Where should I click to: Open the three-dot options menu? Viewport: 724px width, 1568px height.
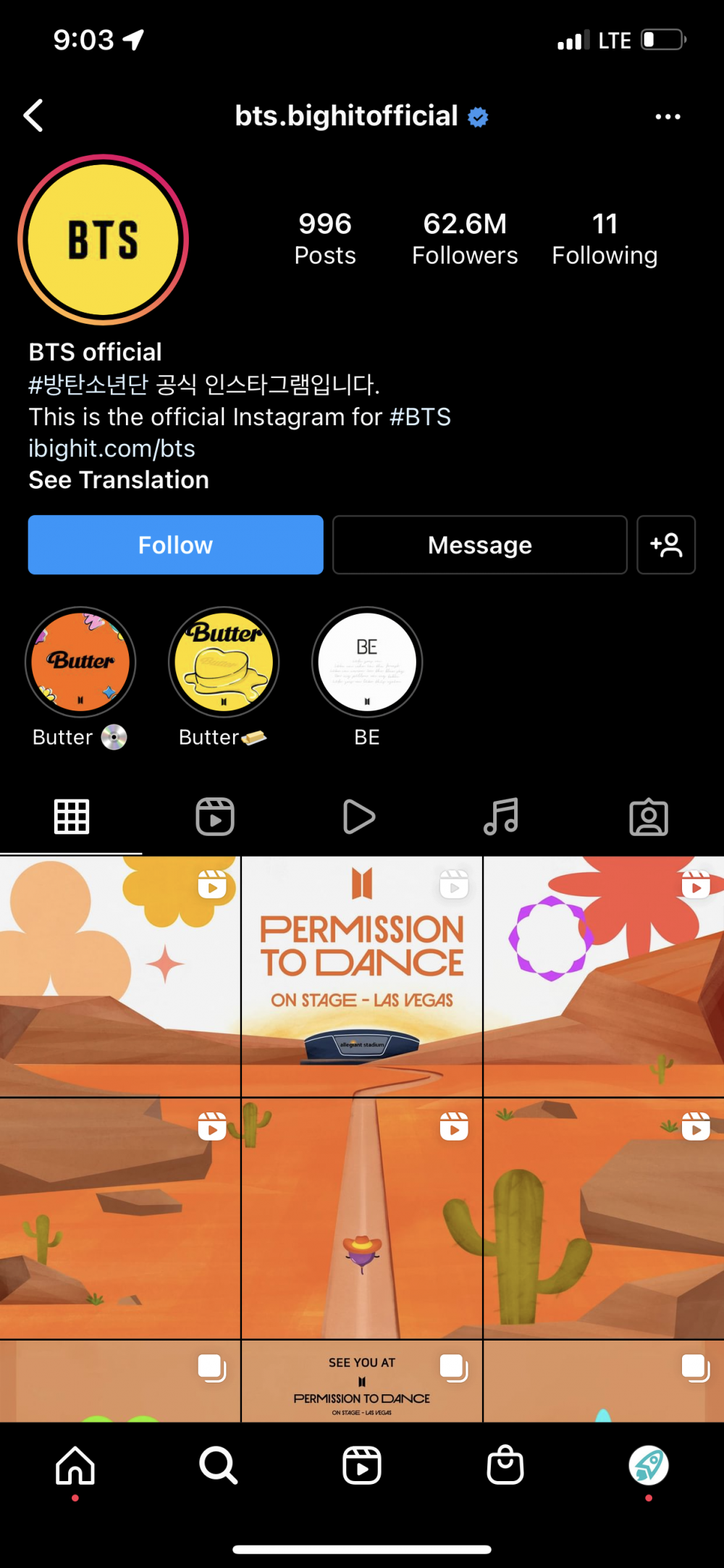667,117
